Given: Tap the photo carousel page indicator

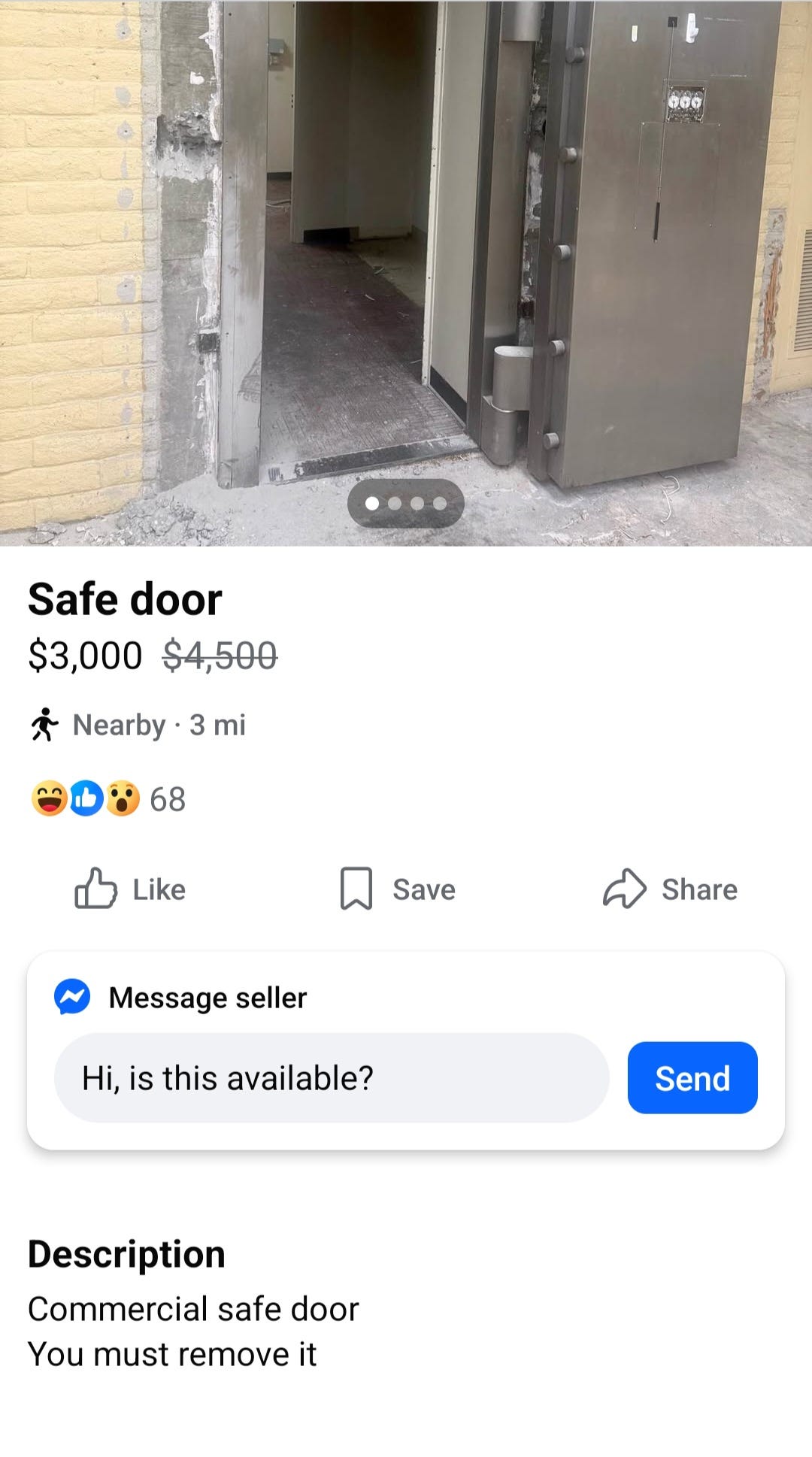Looking at the screenshot, I should [405, 503].
